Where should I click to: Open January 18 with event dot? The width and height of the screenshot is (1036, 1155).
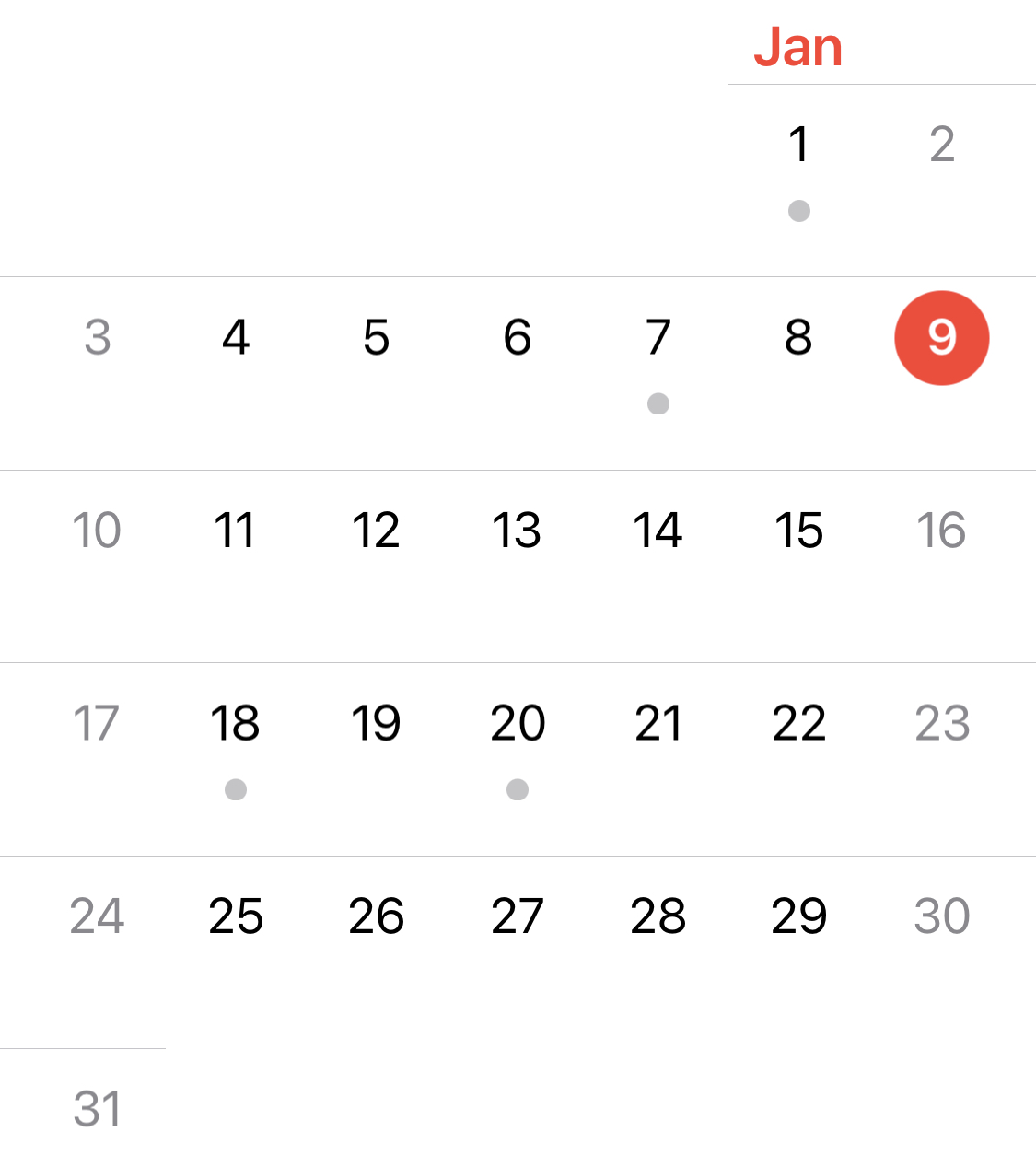tap(236, 724)
